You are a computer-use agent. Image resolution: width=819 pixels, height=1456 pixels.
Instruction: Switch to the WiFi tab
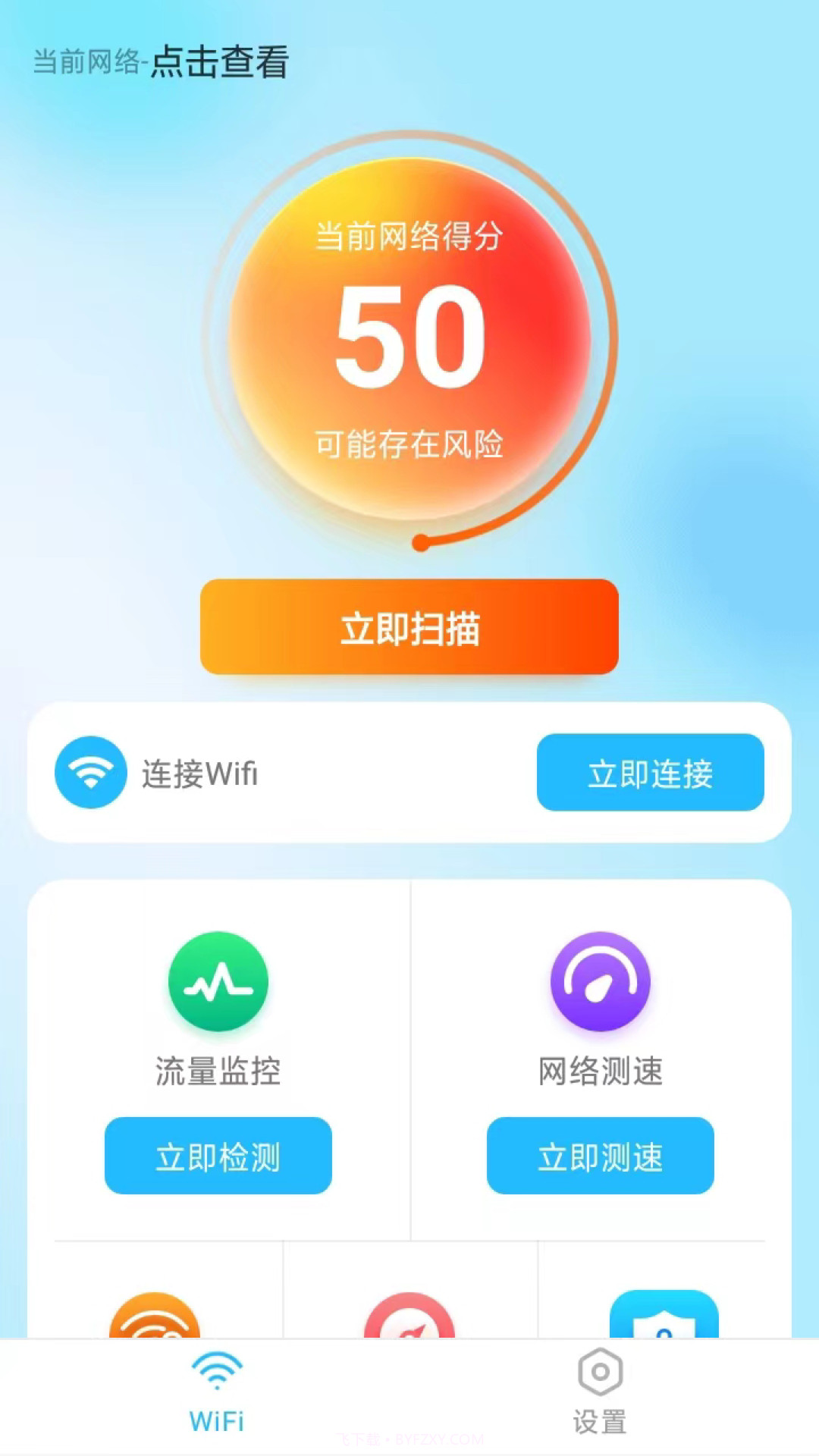(217, 1392)
